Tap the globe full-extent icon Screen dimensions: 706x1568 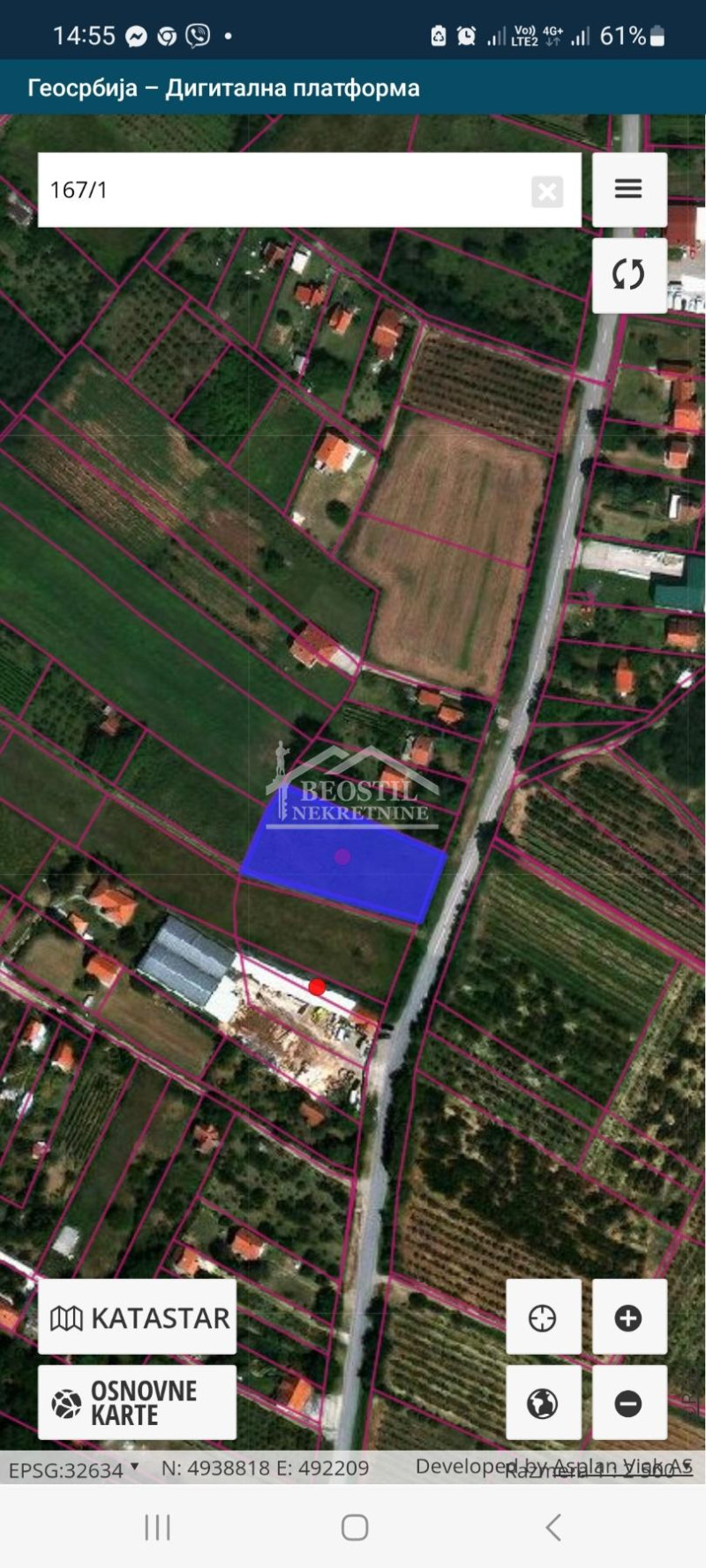click(543, 1402)
